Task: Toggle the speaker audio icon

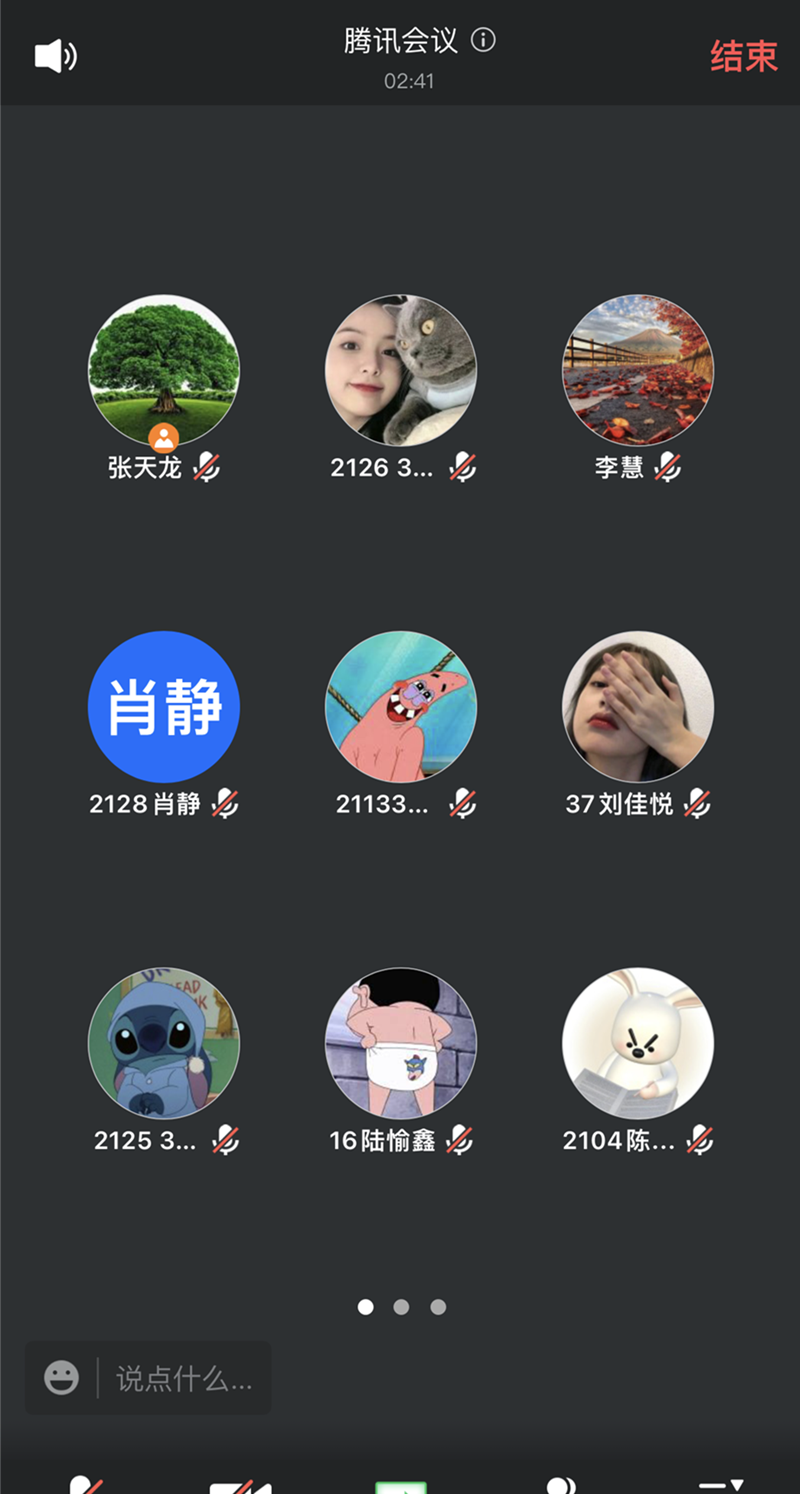Action: click(x=56, y=56)
